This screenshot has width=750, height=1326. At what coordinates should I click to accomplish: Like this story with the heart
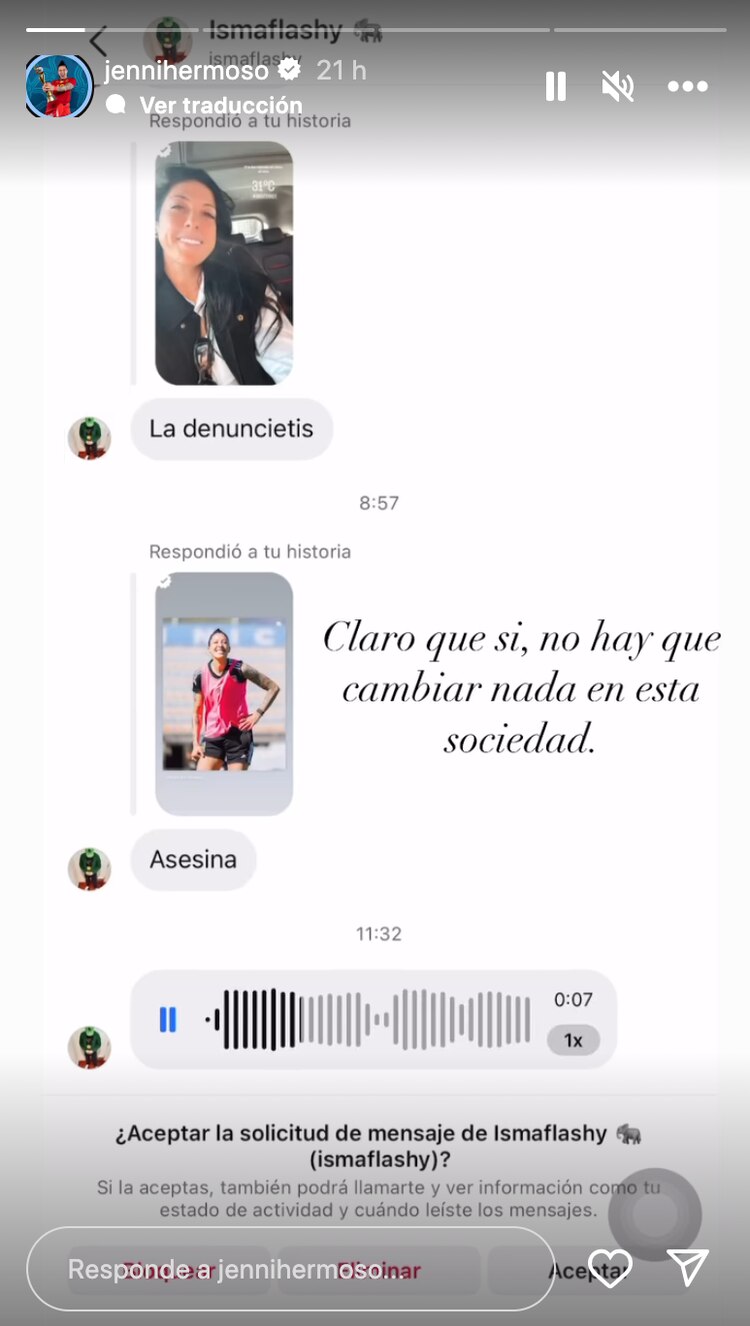click(x=609, y=1268)
